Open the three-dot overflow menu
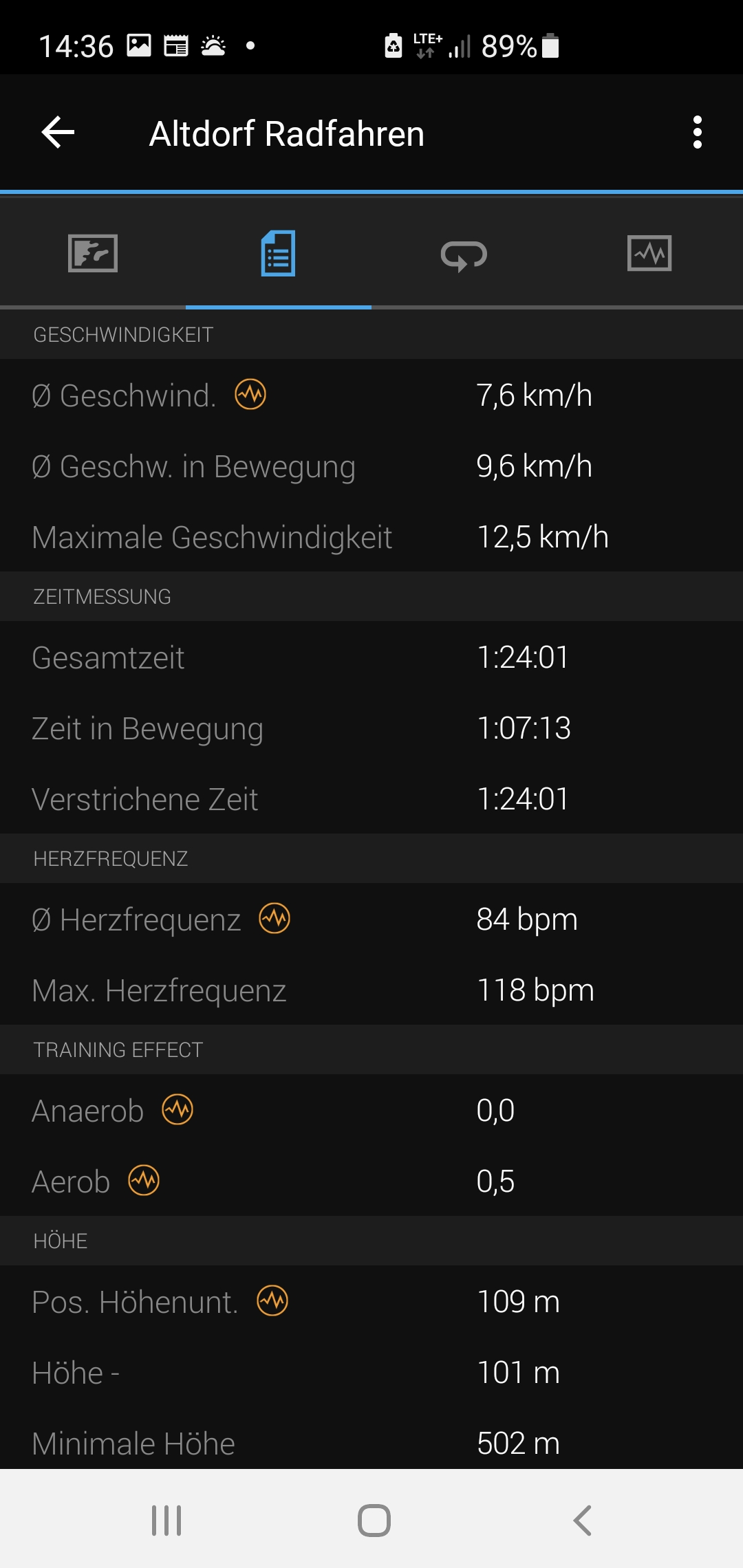This screenshot has width=743, height=1568. click(x=698, y=132)
